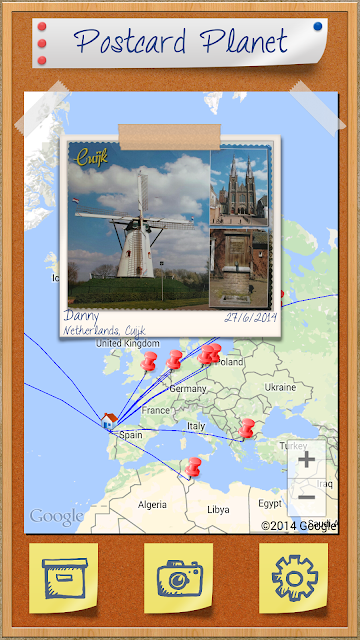Select the pin over the United Kingdom
The image size is (360, 640).
pos(149,362)
